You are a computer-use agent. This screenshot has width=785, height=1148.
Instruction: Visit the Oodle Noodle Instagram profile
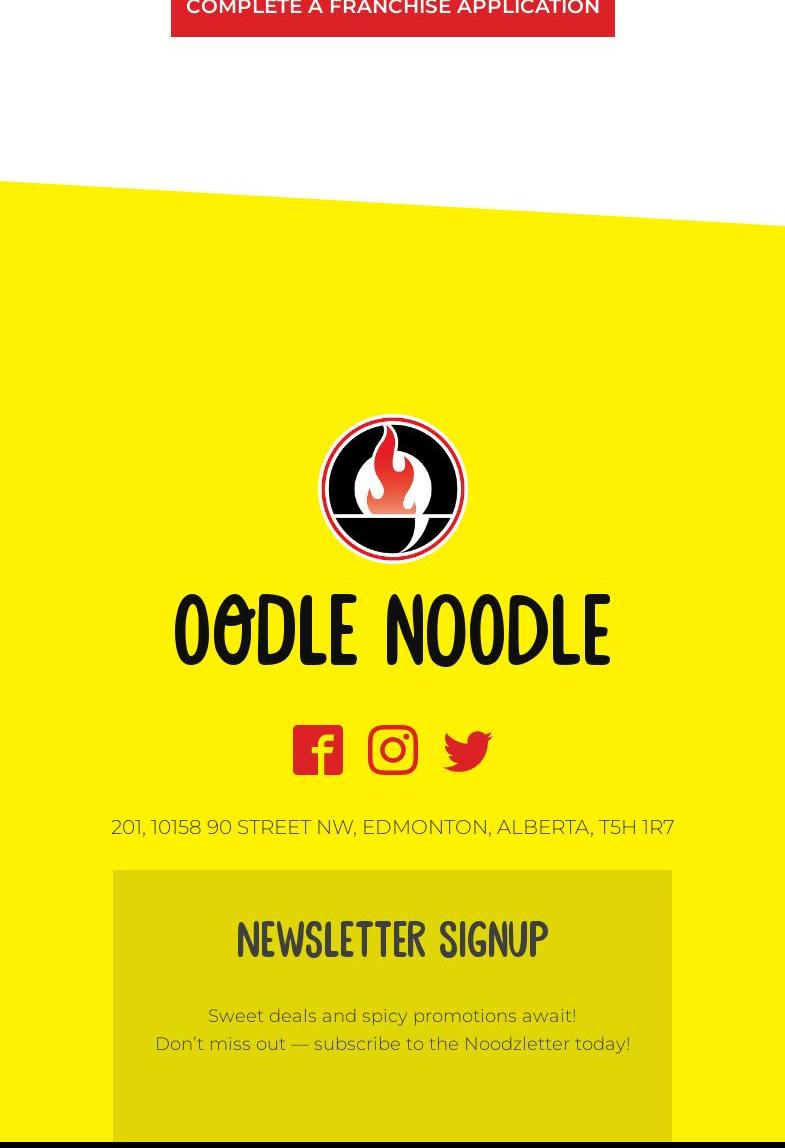click(393, 750)
